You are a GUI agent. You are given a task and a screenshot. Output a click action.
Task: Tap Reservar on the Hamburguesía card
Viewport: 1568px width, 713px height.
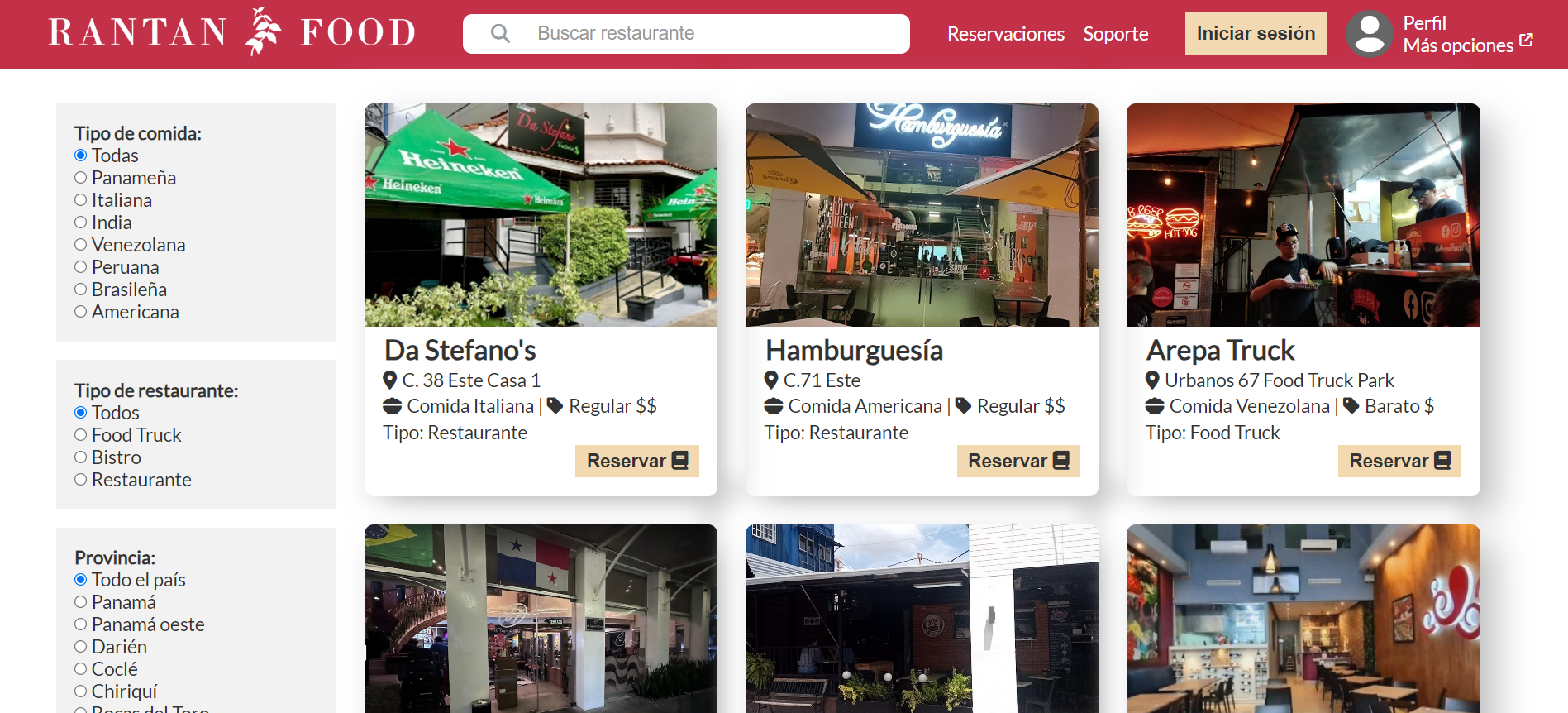[1018, 461]
